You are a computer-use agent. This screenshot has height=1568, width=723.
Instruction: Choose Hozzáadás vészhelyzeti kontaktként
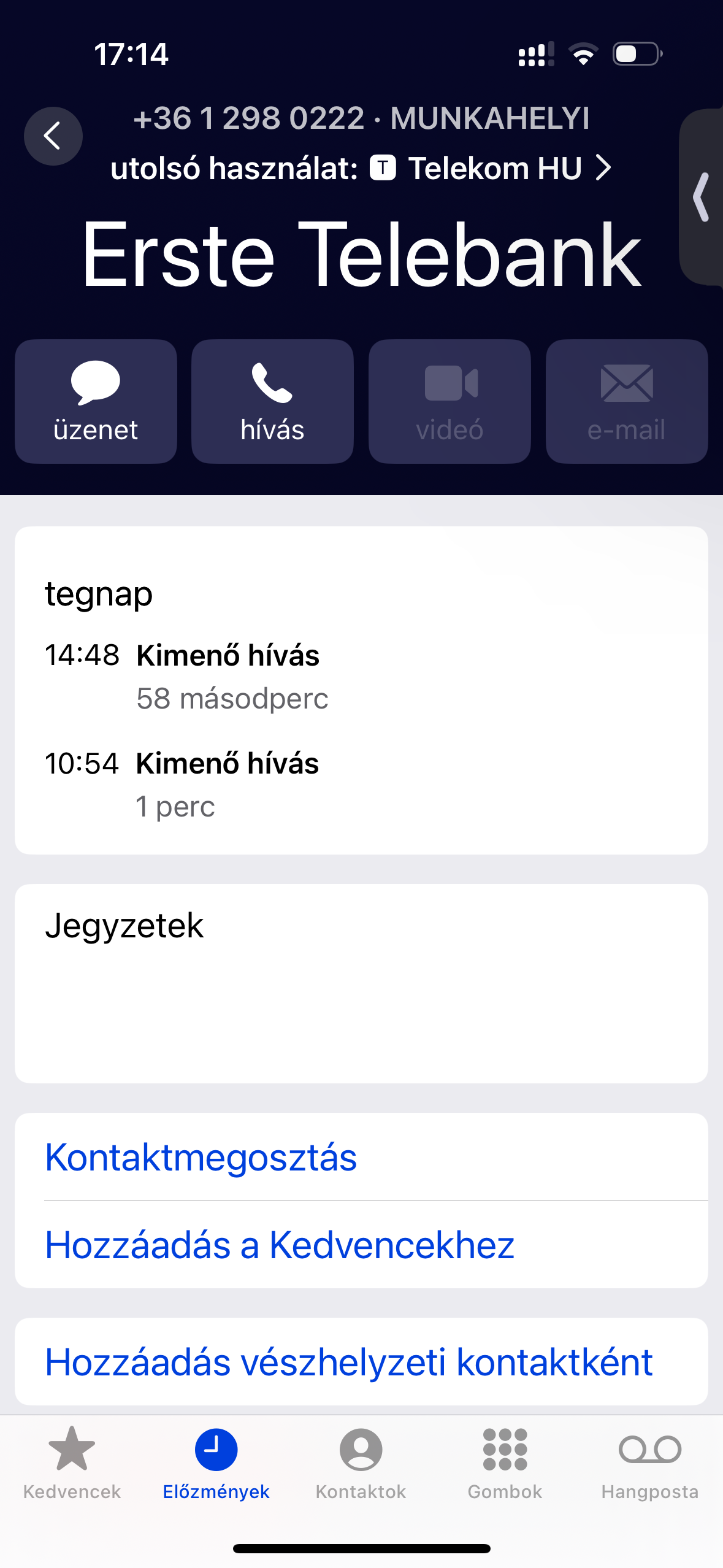(x=361, y=1362)
